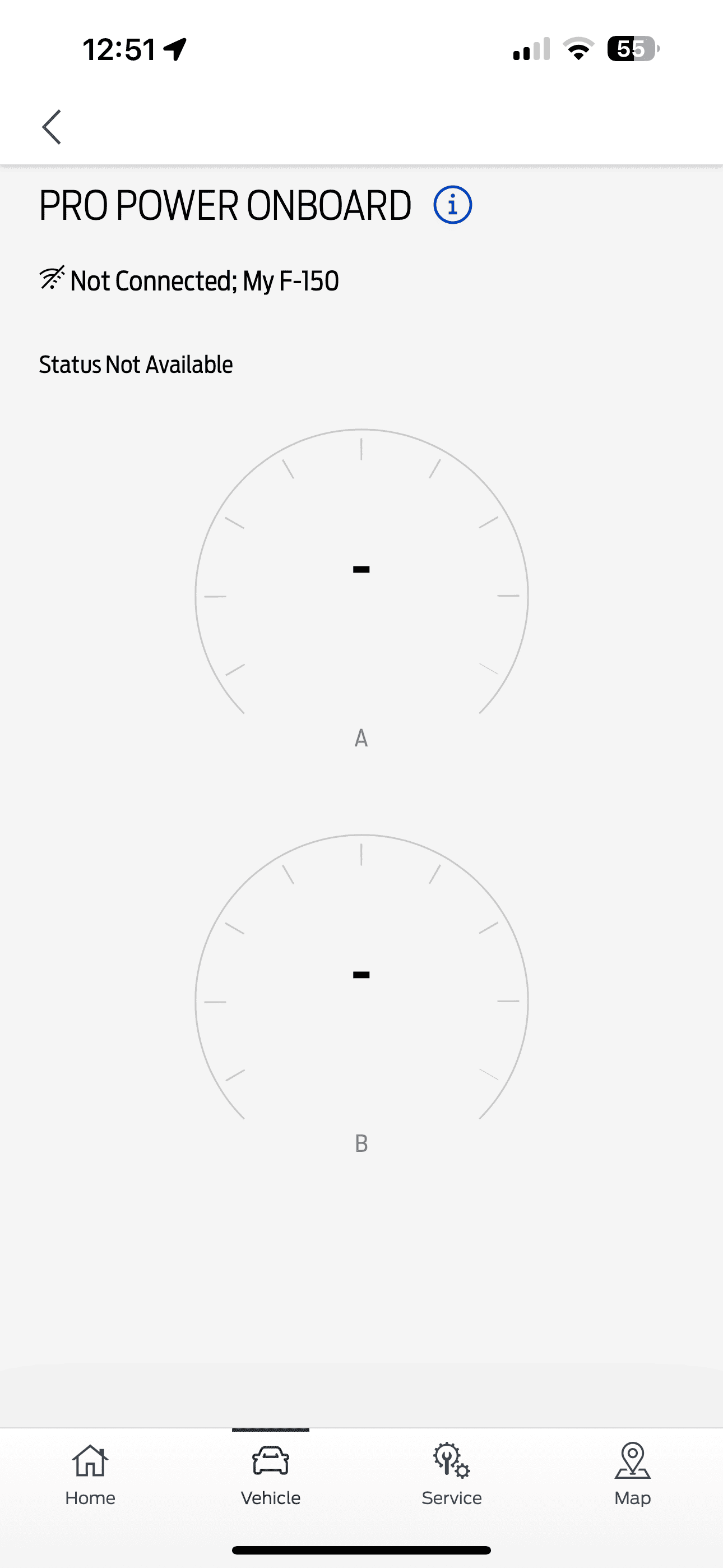This screenshot has height=1568, width=723.
Task: Switch to the Home tab
Action: point(90,1474)
